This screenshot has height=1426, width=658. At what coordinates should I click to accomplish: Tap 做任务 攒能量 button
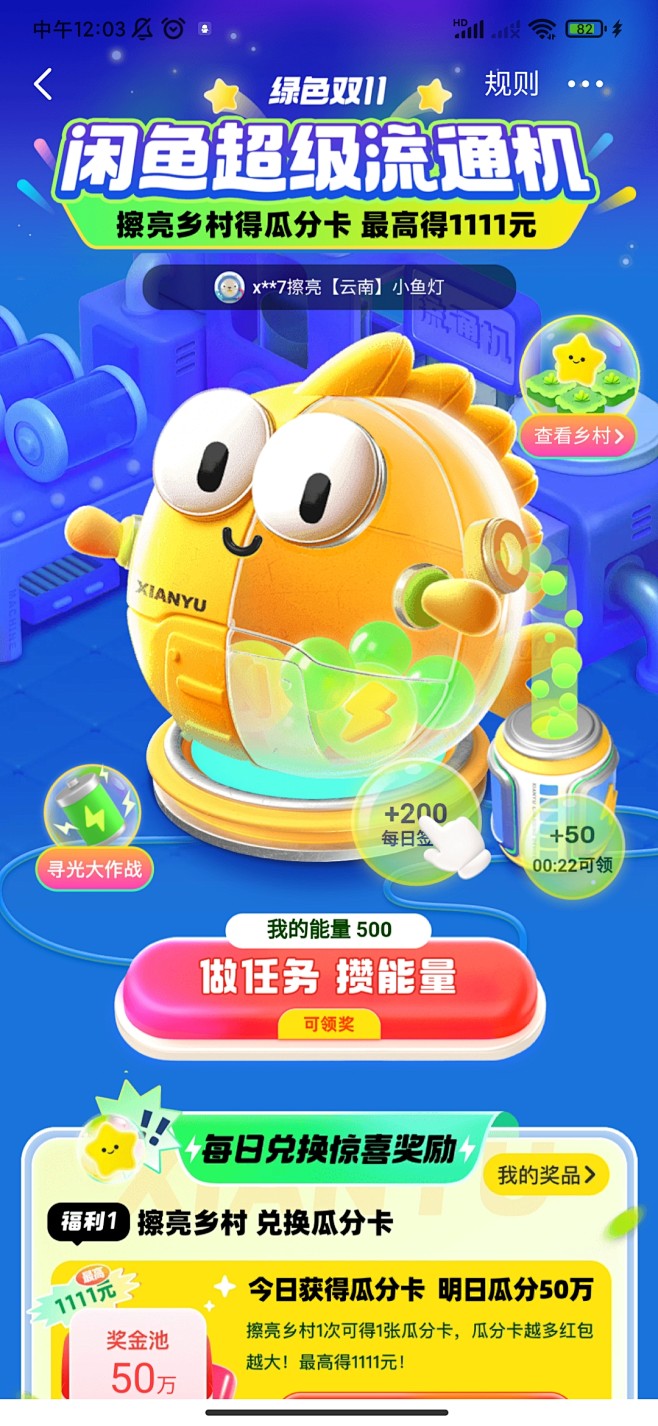[329, 979]
